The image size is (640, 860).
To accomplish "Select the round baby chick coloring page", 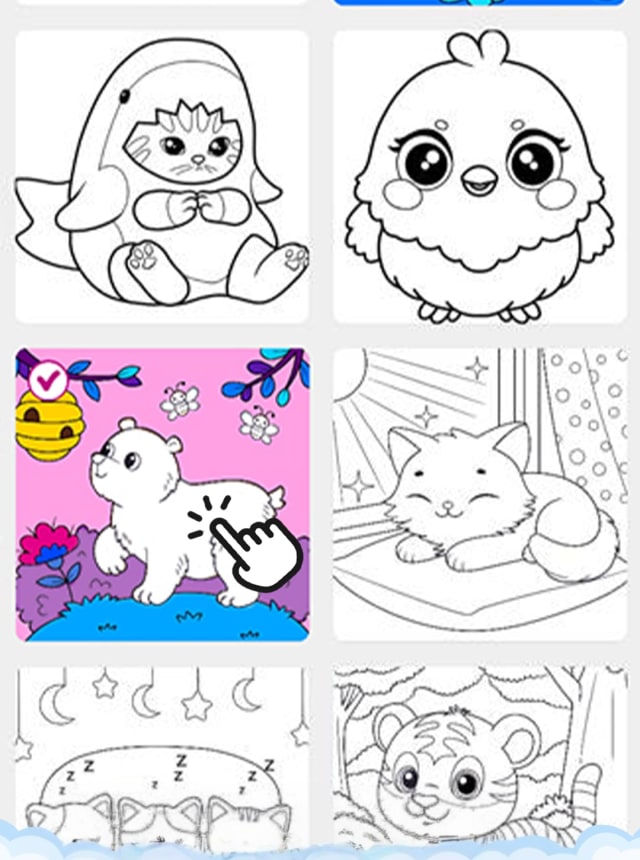I will [481, 177].
